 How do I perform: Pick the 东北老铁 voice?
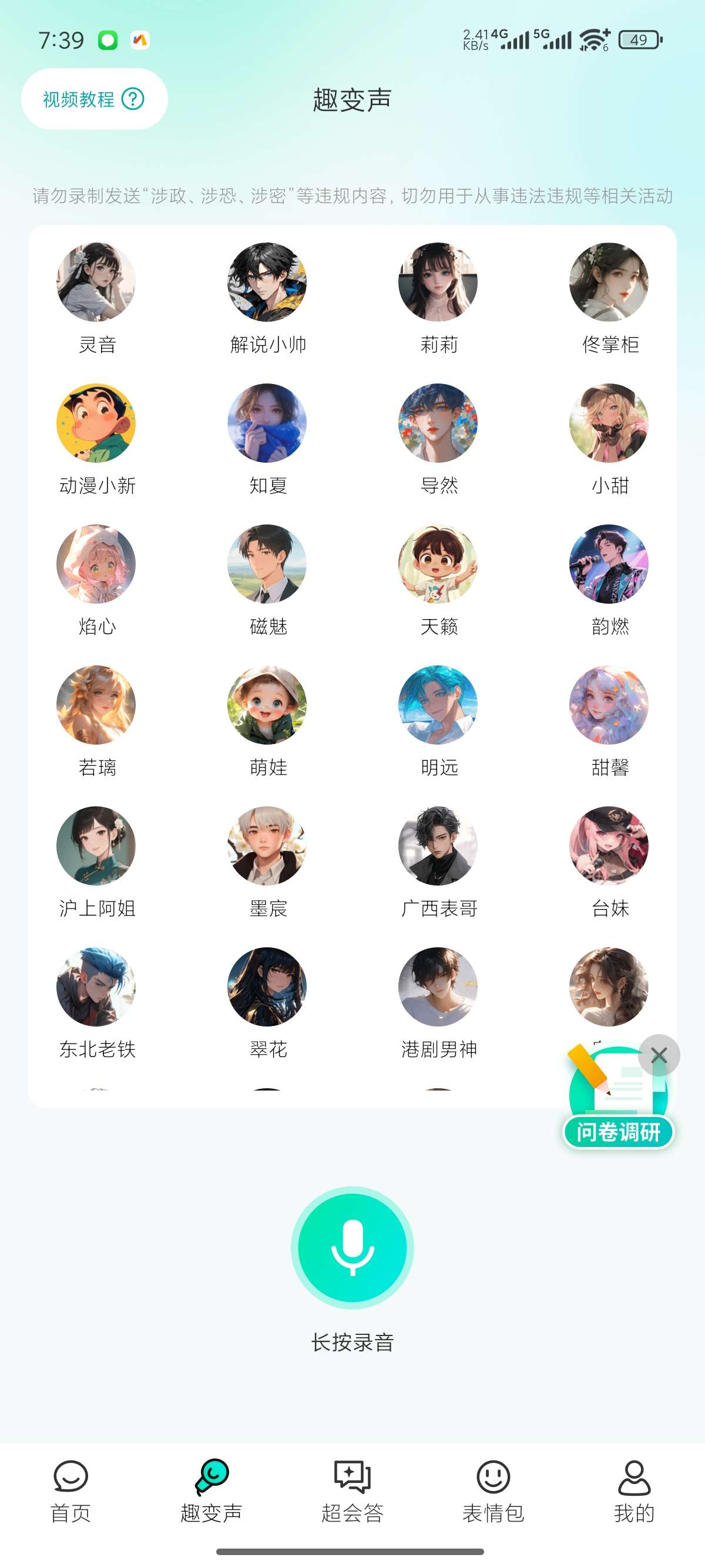click(x=96, y=987)
